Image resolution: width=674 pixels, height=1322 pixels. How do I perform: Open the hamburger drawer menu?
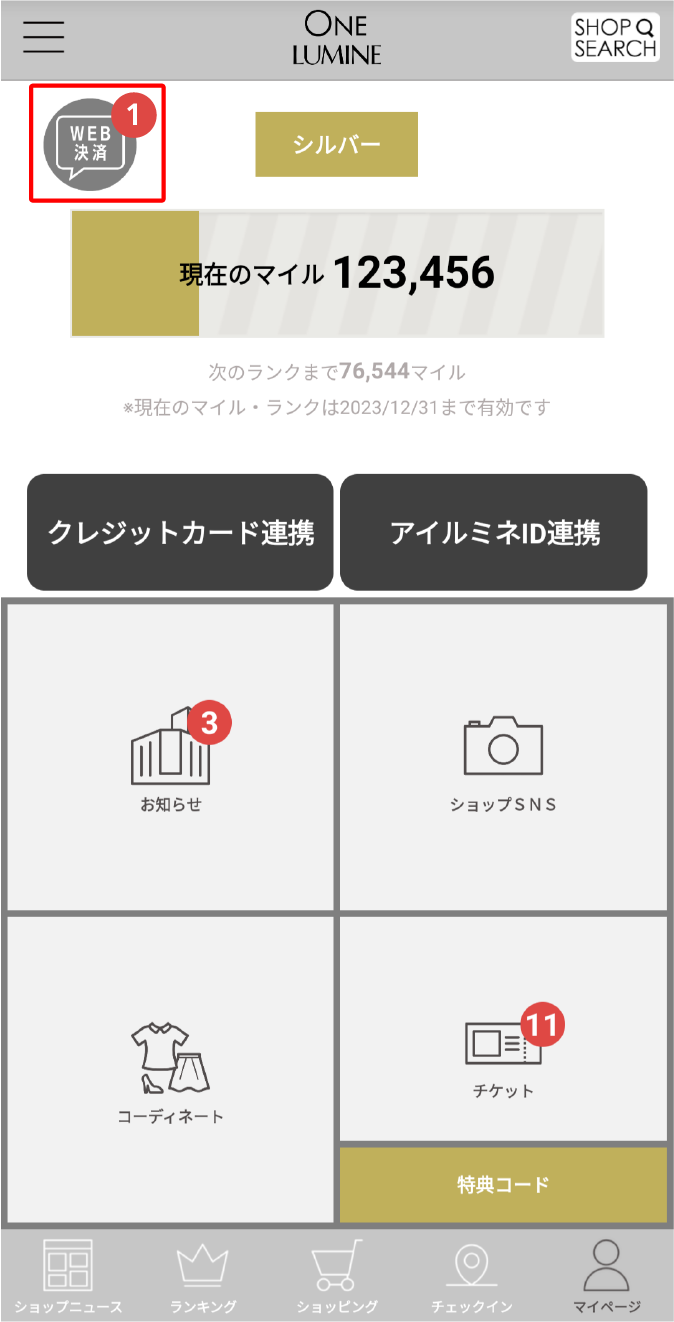coord(44,37)
